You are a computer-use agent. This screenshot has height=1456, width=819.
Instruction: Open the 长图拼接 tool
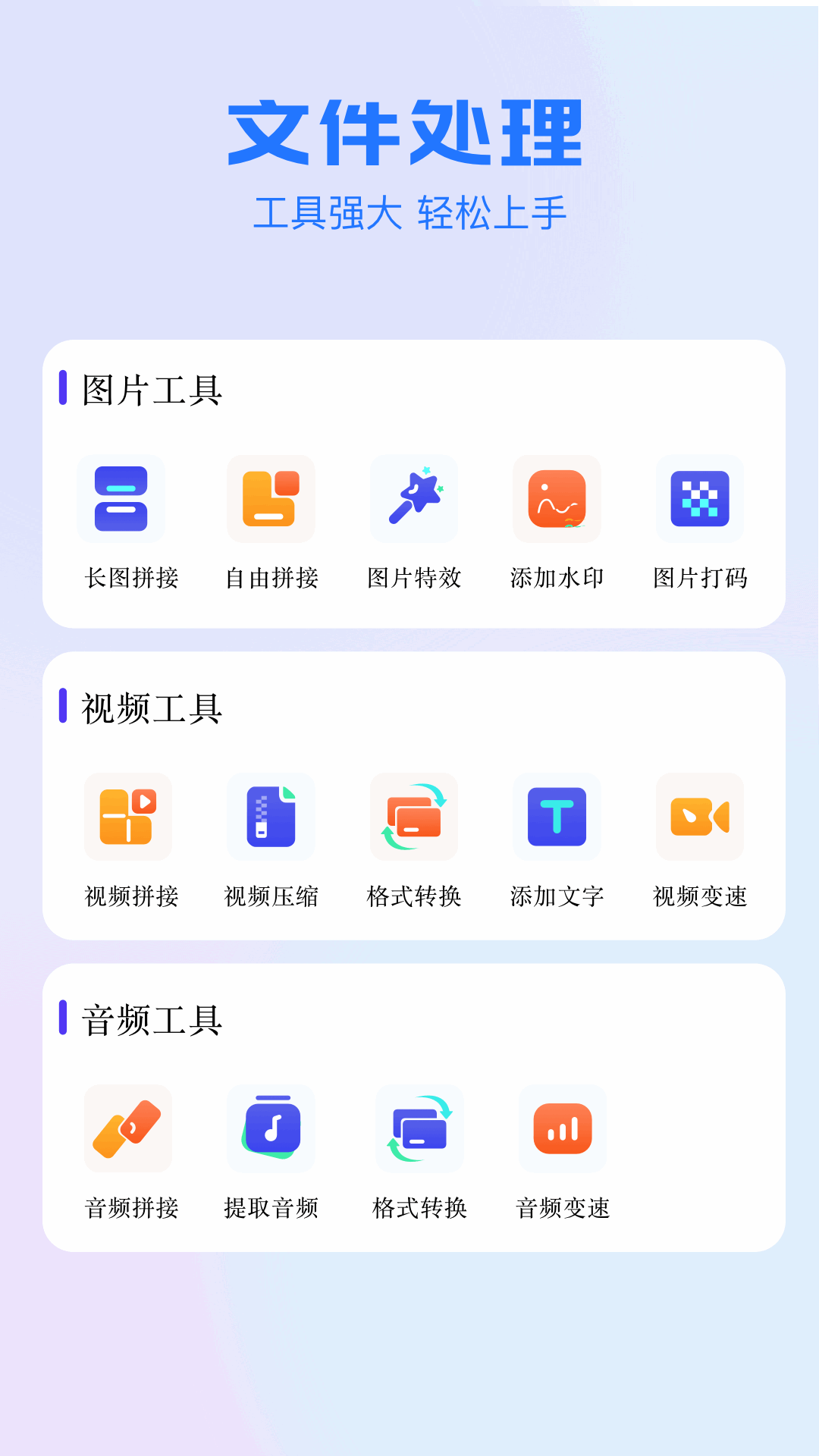[x=123, y=498]
